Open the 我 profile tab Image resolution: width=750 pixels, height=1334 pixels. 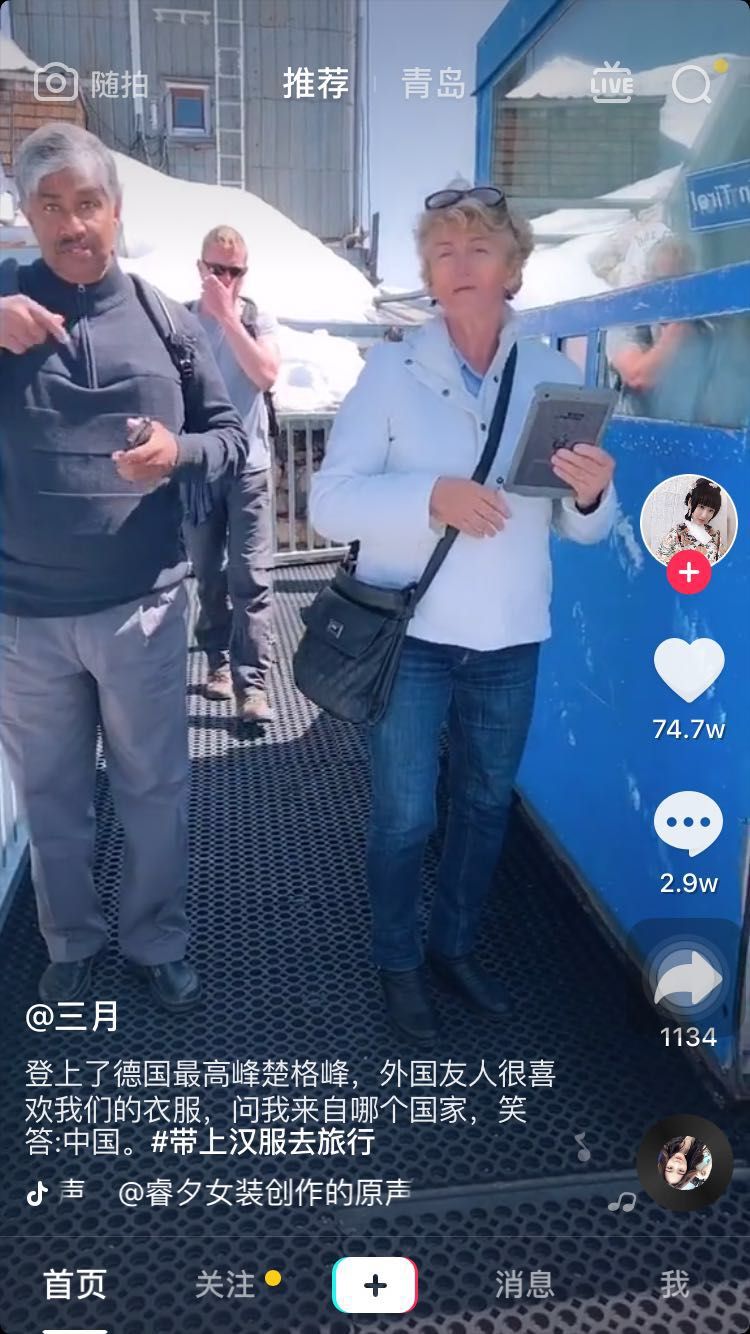pyautogui.click(x=675, y=1285)
